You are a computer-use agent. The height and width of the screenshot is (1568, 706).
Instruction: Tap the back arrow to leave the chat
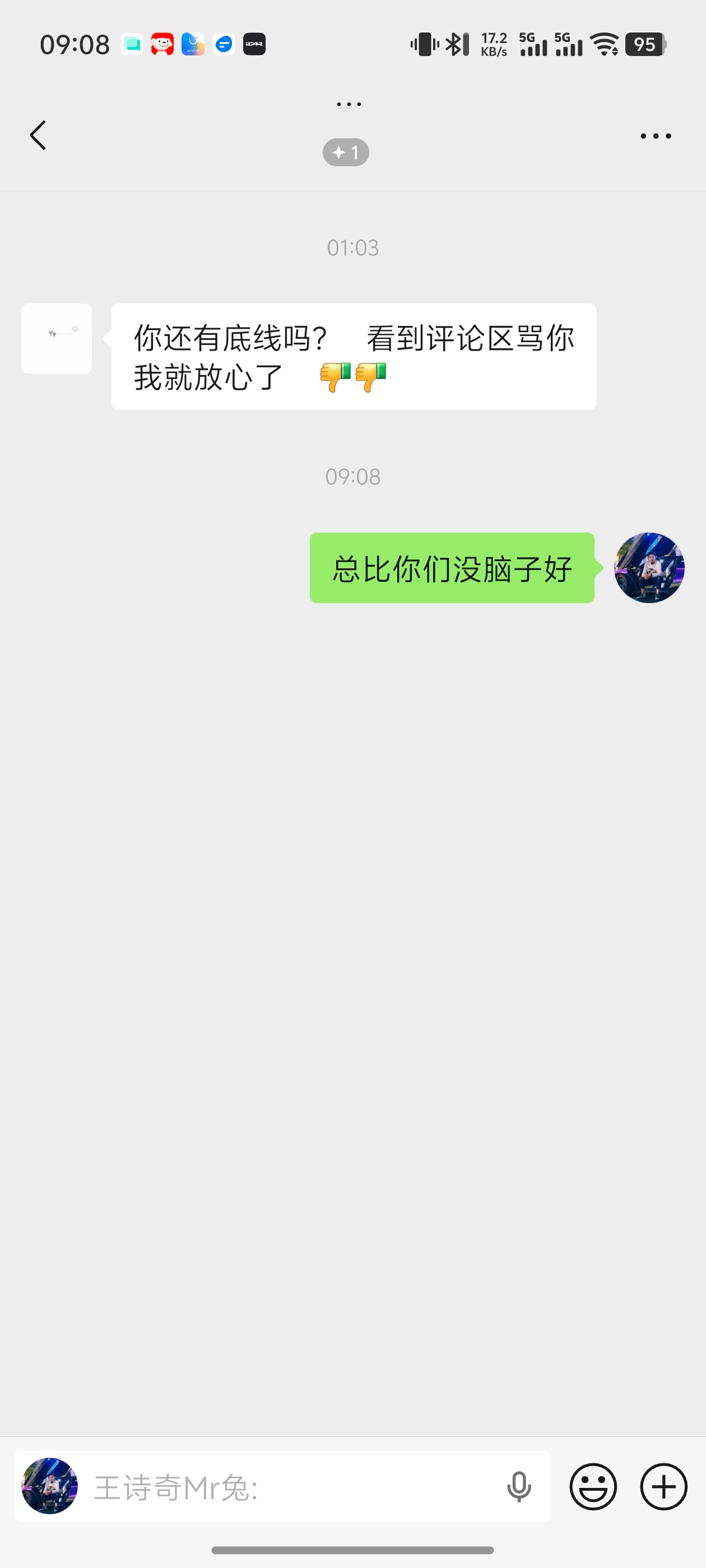pyautogui.click(x=38, y=135)
